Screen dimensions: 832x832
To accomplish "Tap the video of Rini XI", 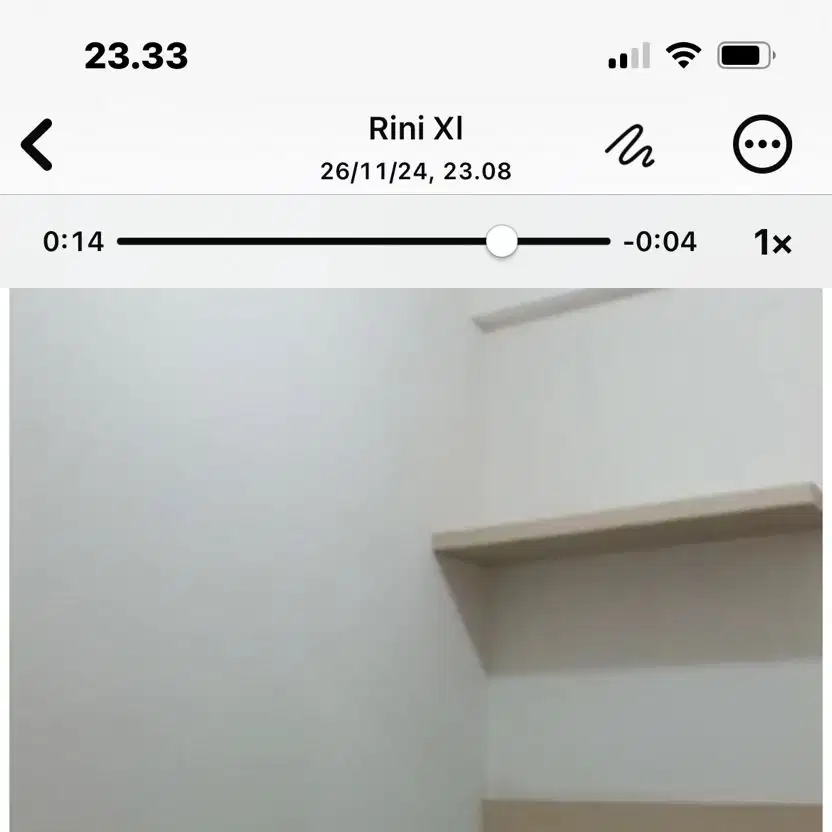I will (416, 560).
